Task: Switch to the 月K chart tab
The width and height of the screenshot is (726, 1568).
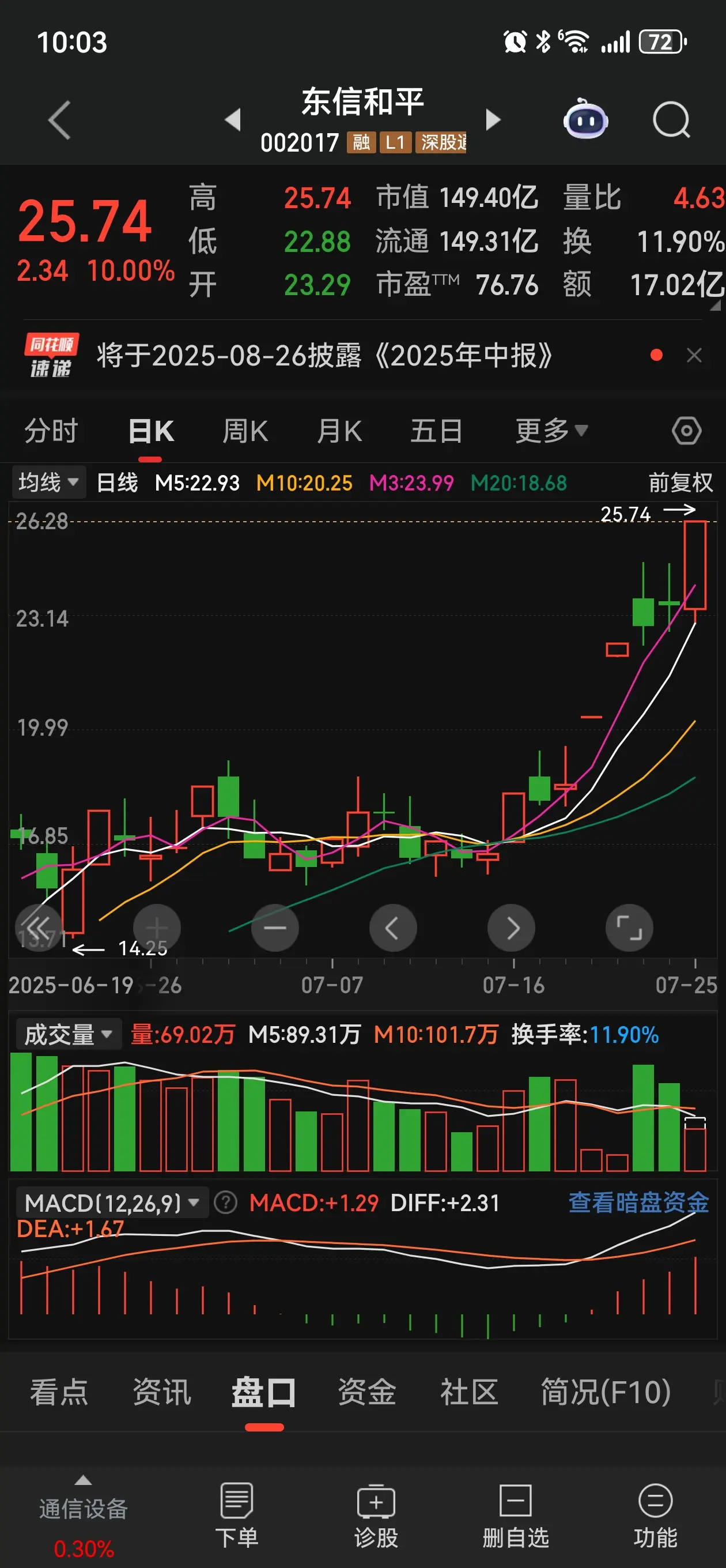Action: point(339,431)
